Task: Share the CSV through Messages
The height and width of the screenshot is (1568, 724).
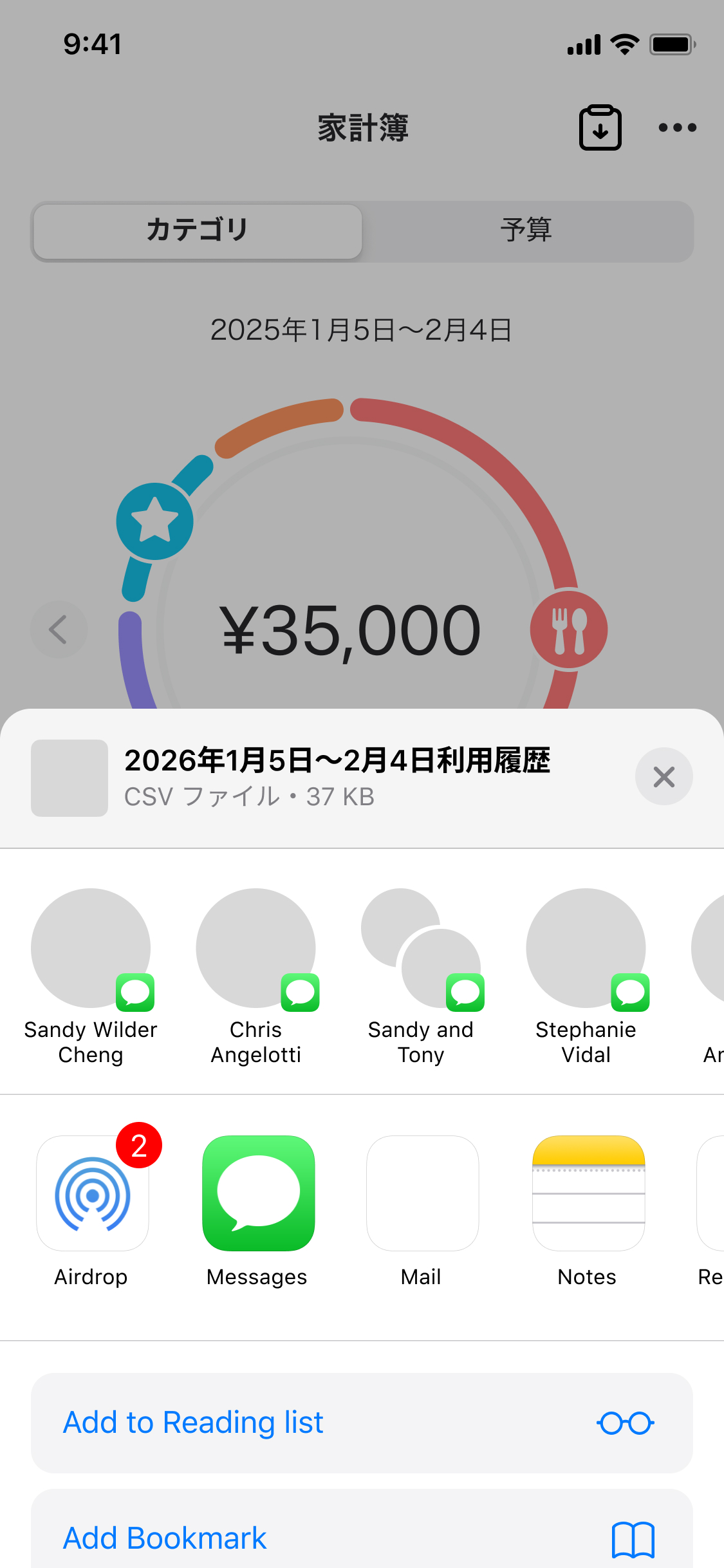Action: pyautogui.click(x=258, y=1193)
